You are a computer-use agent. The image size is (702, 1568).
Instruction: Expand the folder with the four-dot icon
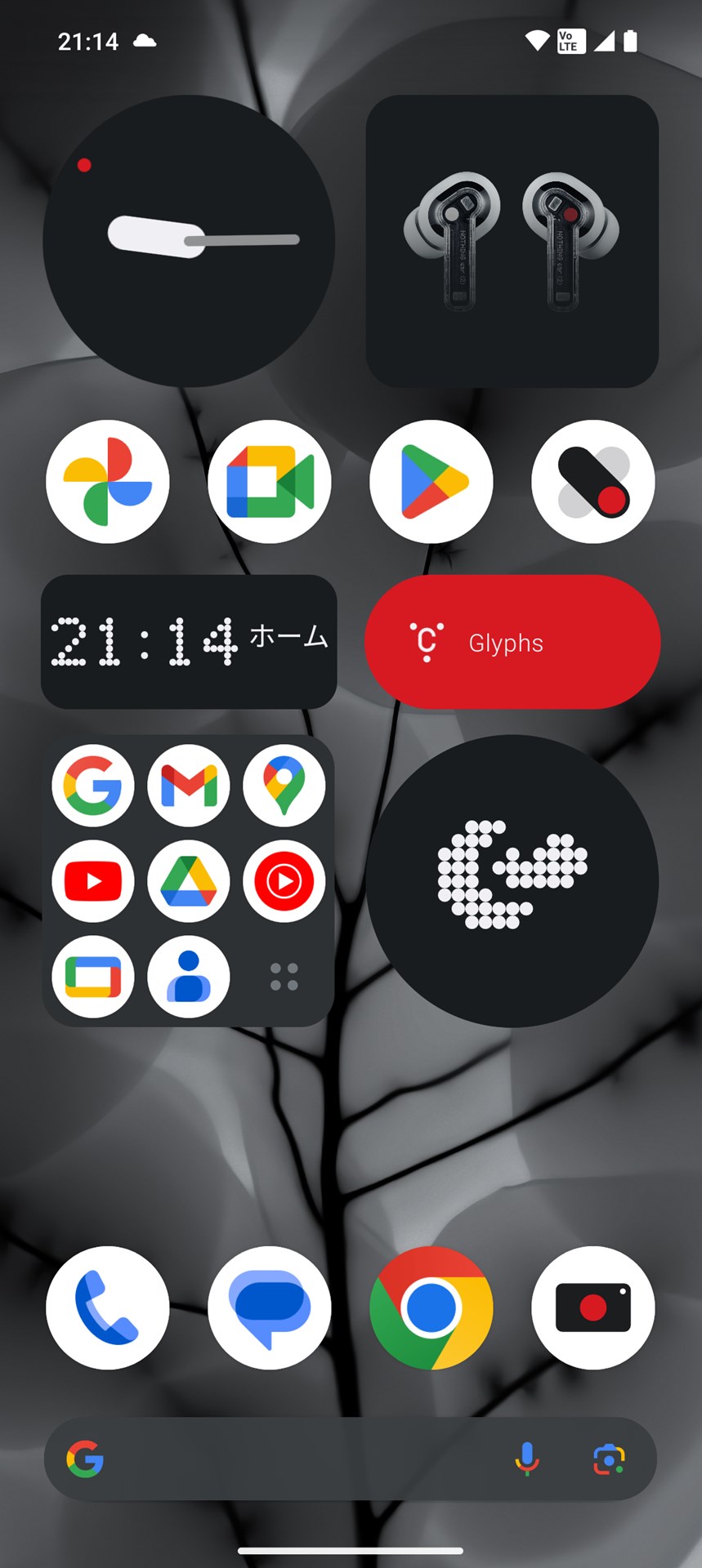pyautogui.click(x=284, y=977)
